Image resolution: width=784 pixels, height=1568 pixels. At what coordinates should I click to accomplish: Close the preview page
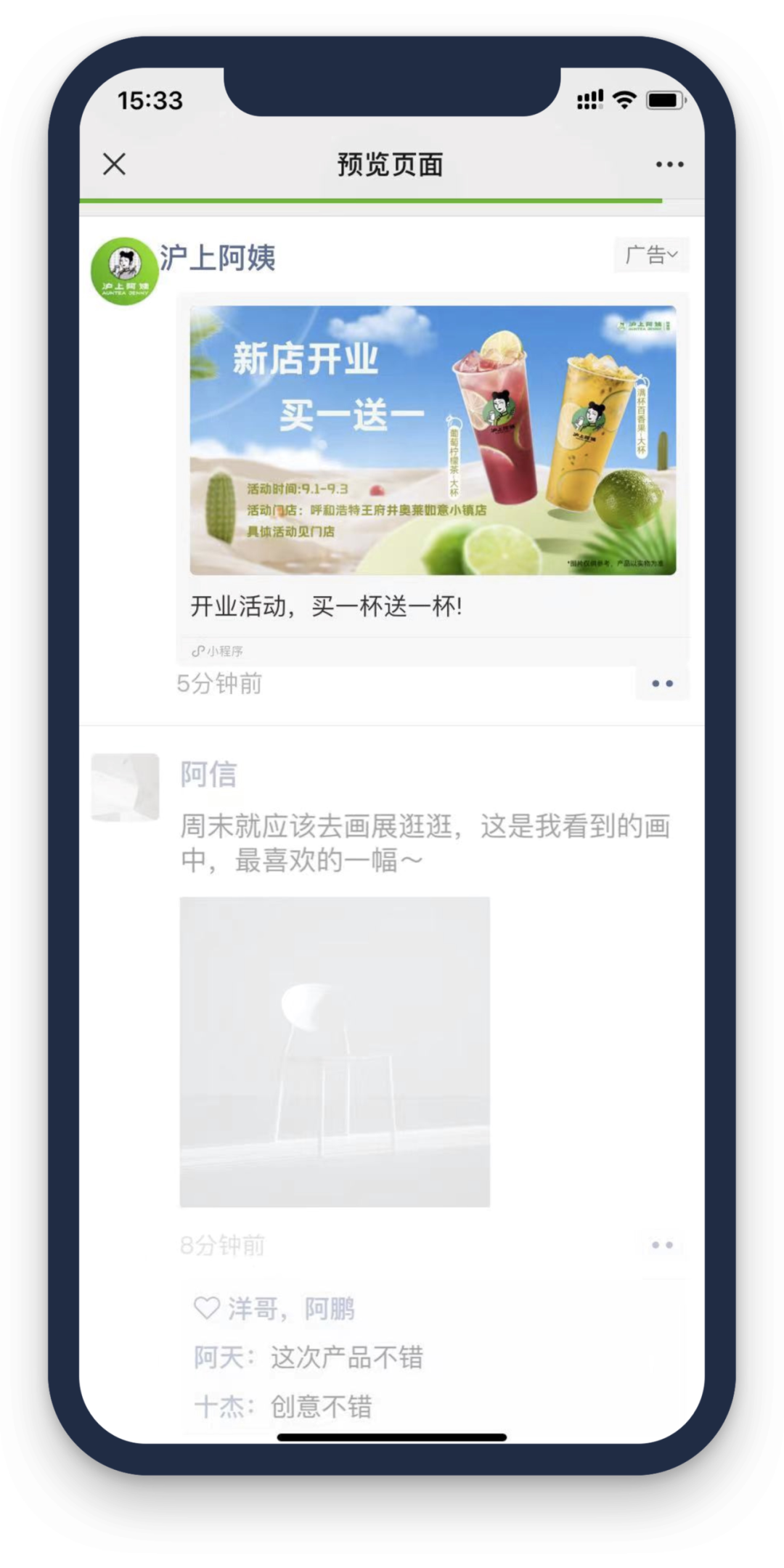point(115,164)
